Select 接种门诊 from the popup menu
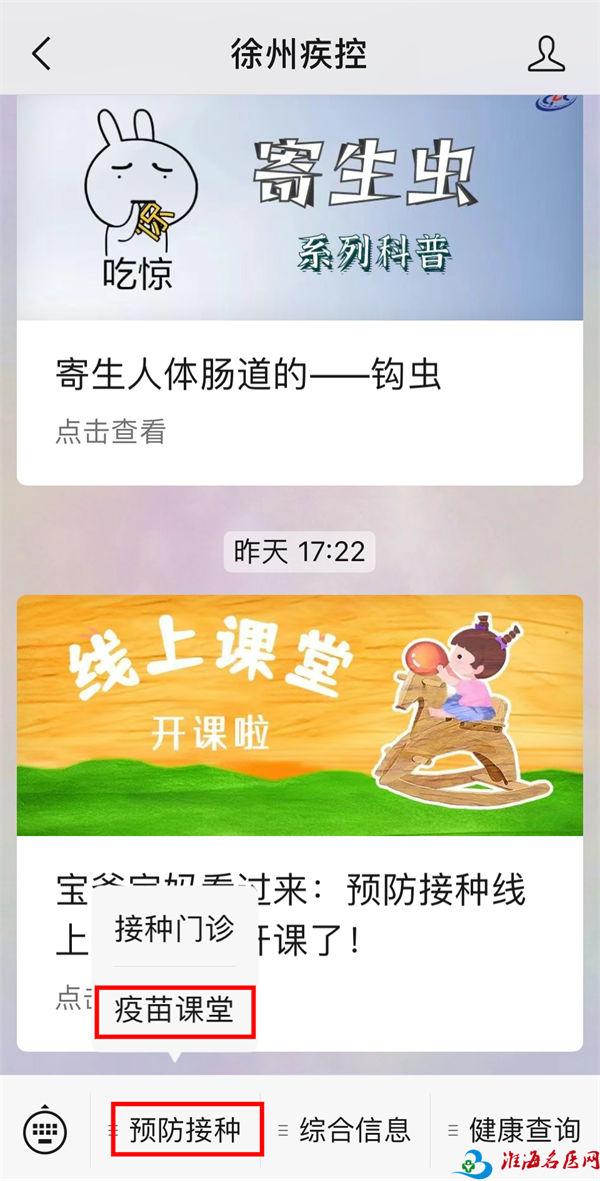 coord(175,929)
